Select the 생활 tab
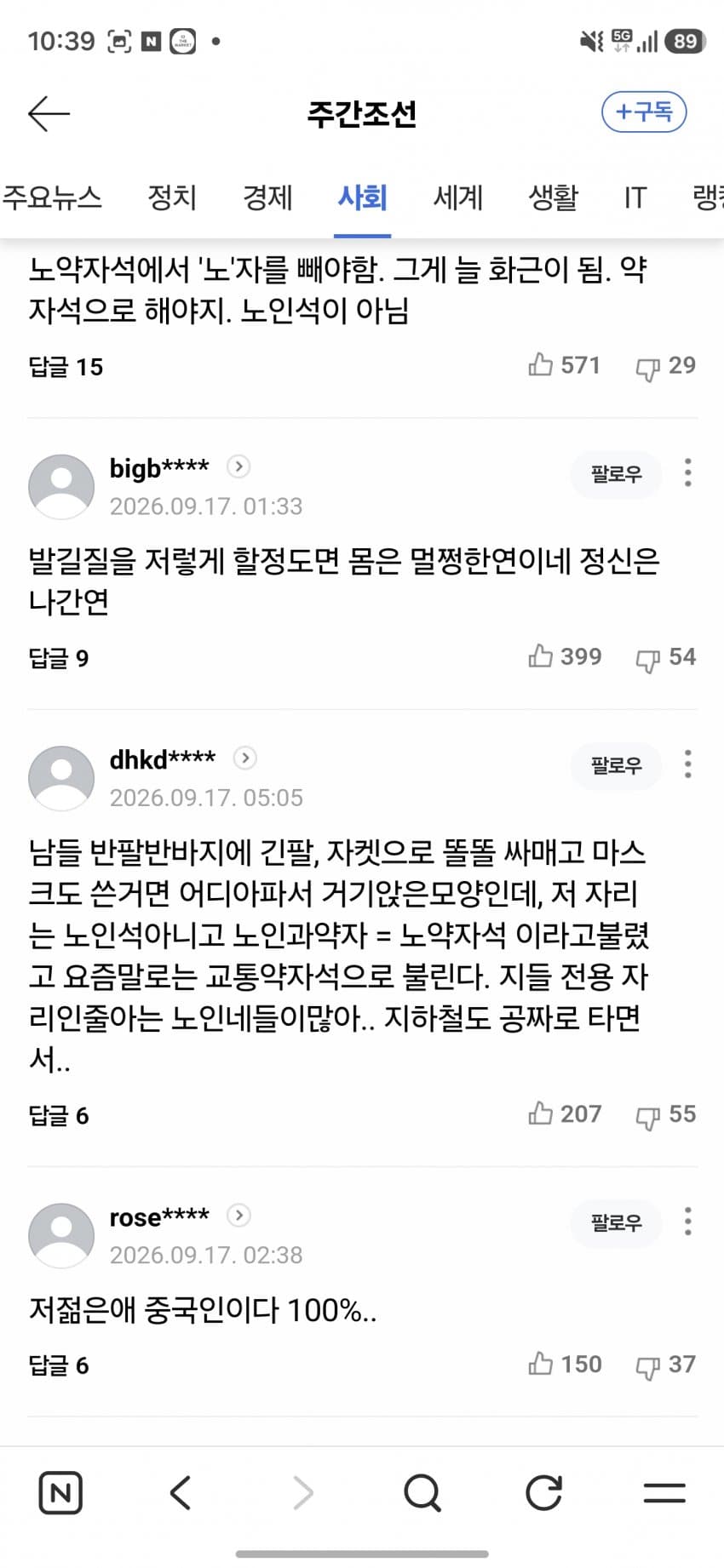This screenshot has width=724, height=1568. point(554,197)
